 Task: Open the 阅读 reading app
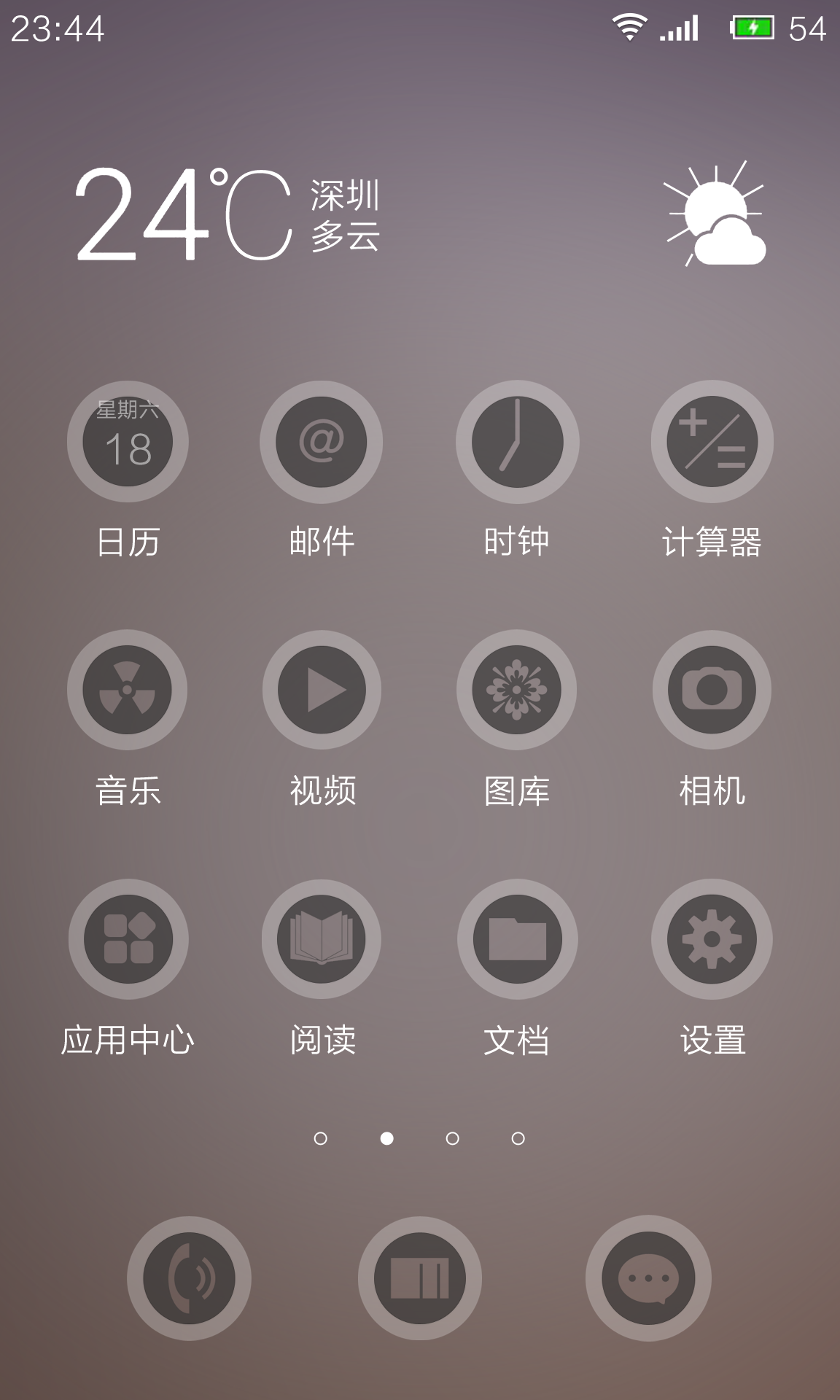pos(322,939)
